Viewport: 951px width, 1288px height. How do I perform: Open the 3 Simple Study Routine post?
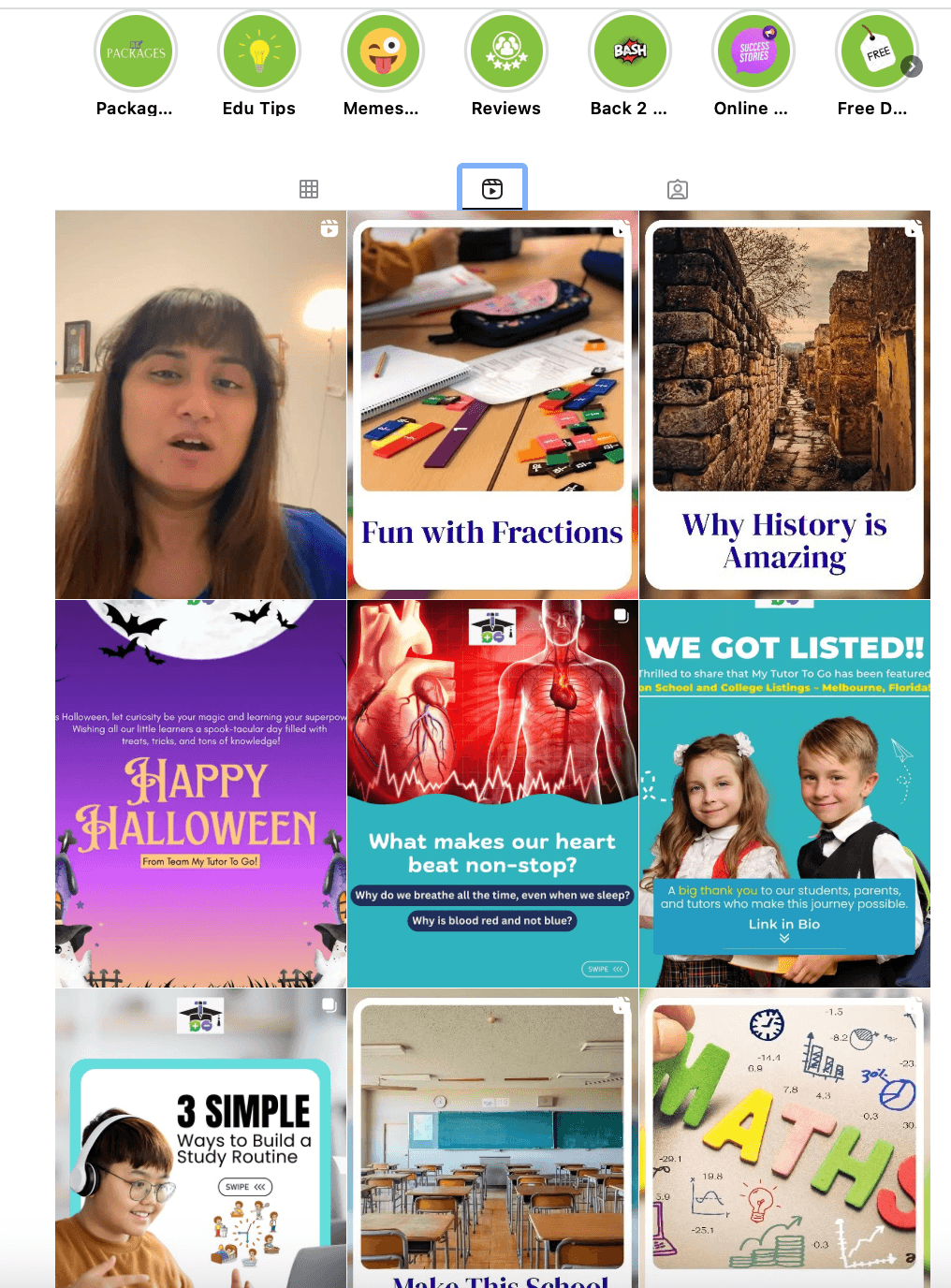(x=200, y=1137)
